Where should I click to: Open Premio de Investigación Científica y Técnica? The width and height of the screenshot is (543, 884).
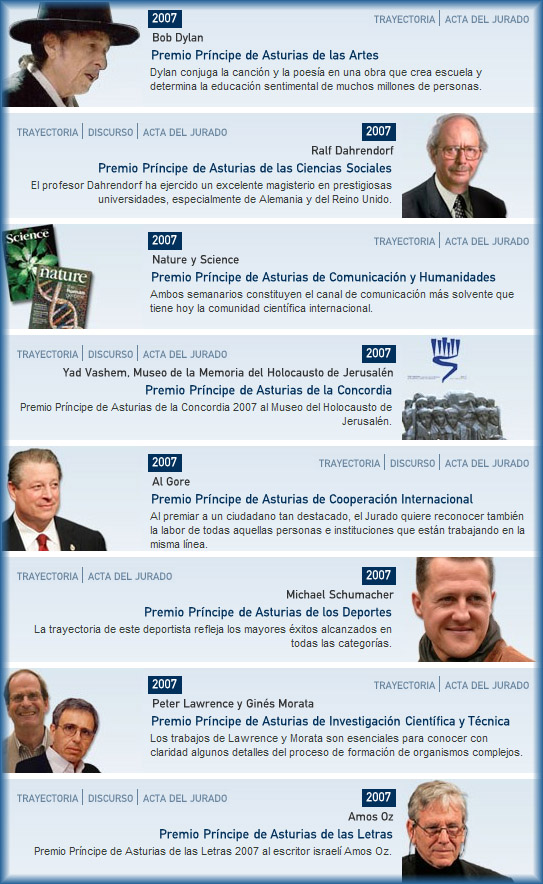point(330,722)
